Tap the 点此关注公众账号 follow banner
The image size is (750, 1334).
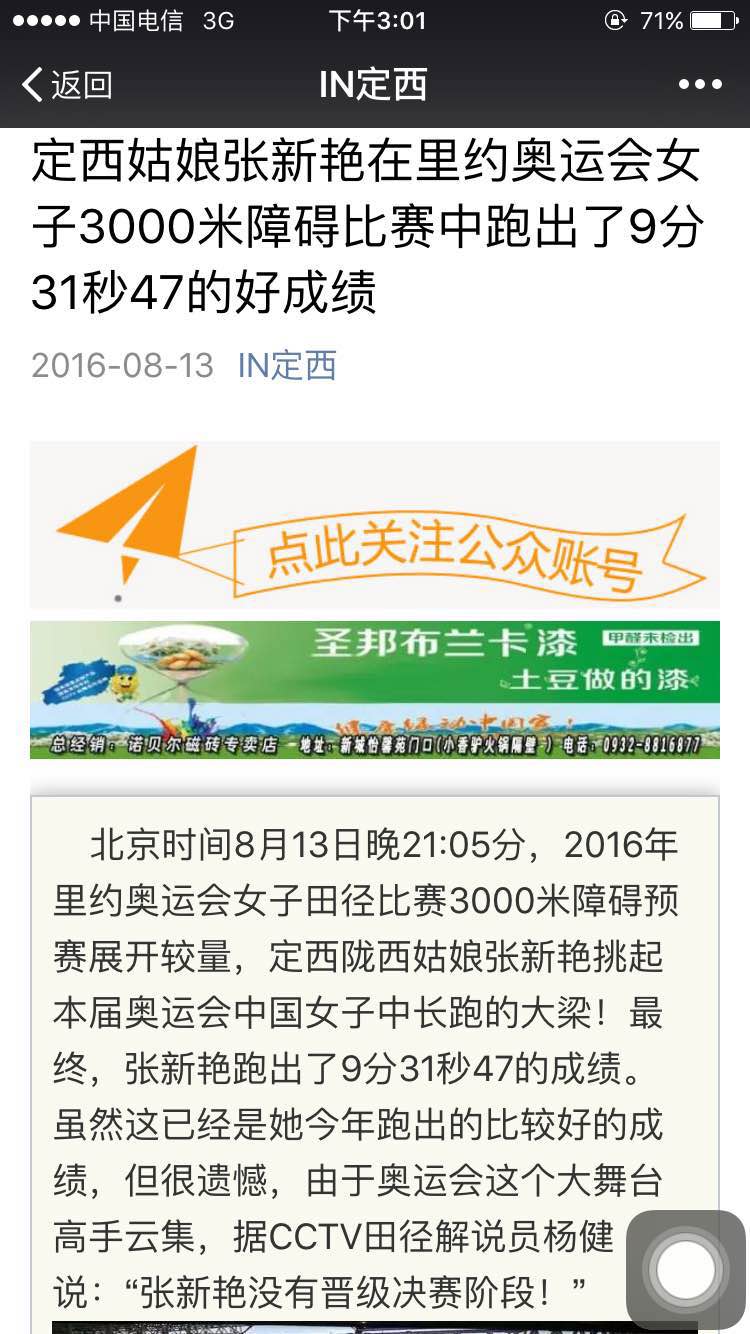pyautogui.click(x=374, y=525)
